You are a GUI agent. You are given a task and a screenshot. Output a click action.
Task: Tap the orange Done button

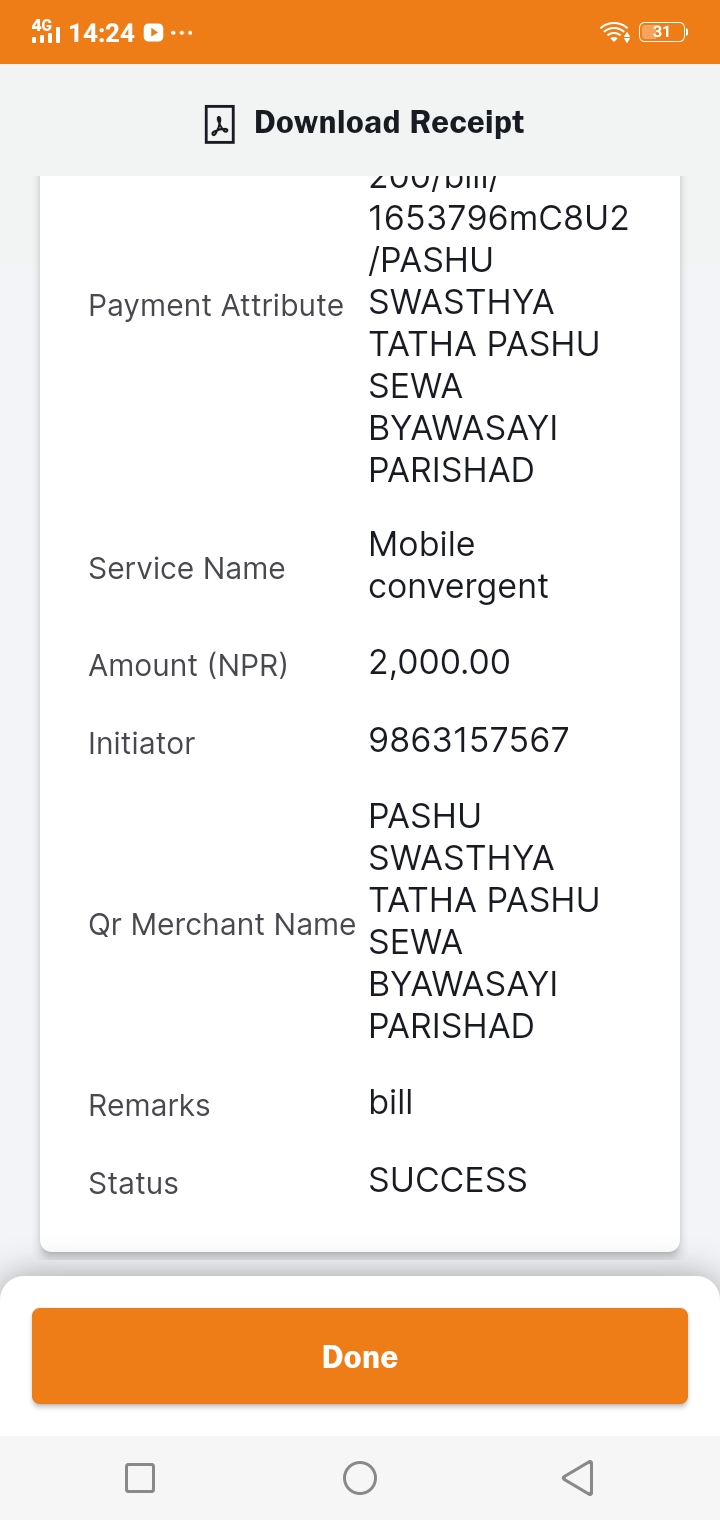(x=360, y=1356)
